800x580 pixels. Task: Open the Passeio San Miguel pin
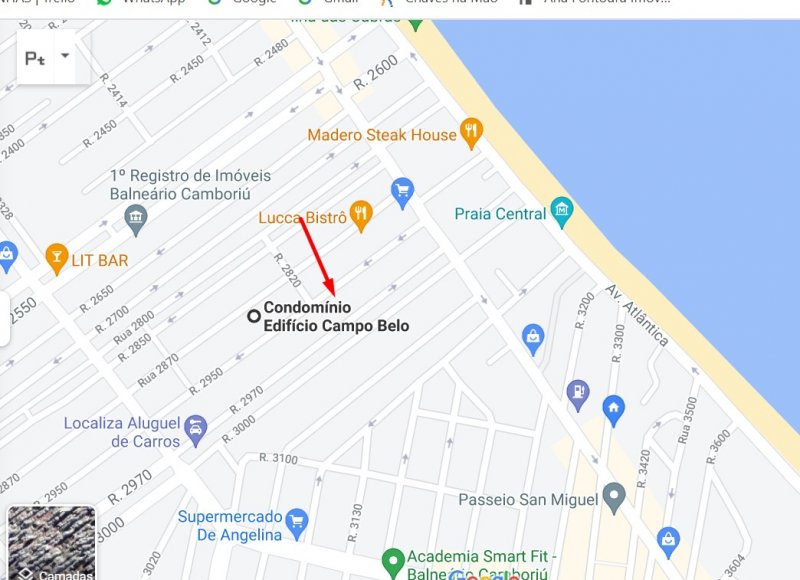click(614, 496)
